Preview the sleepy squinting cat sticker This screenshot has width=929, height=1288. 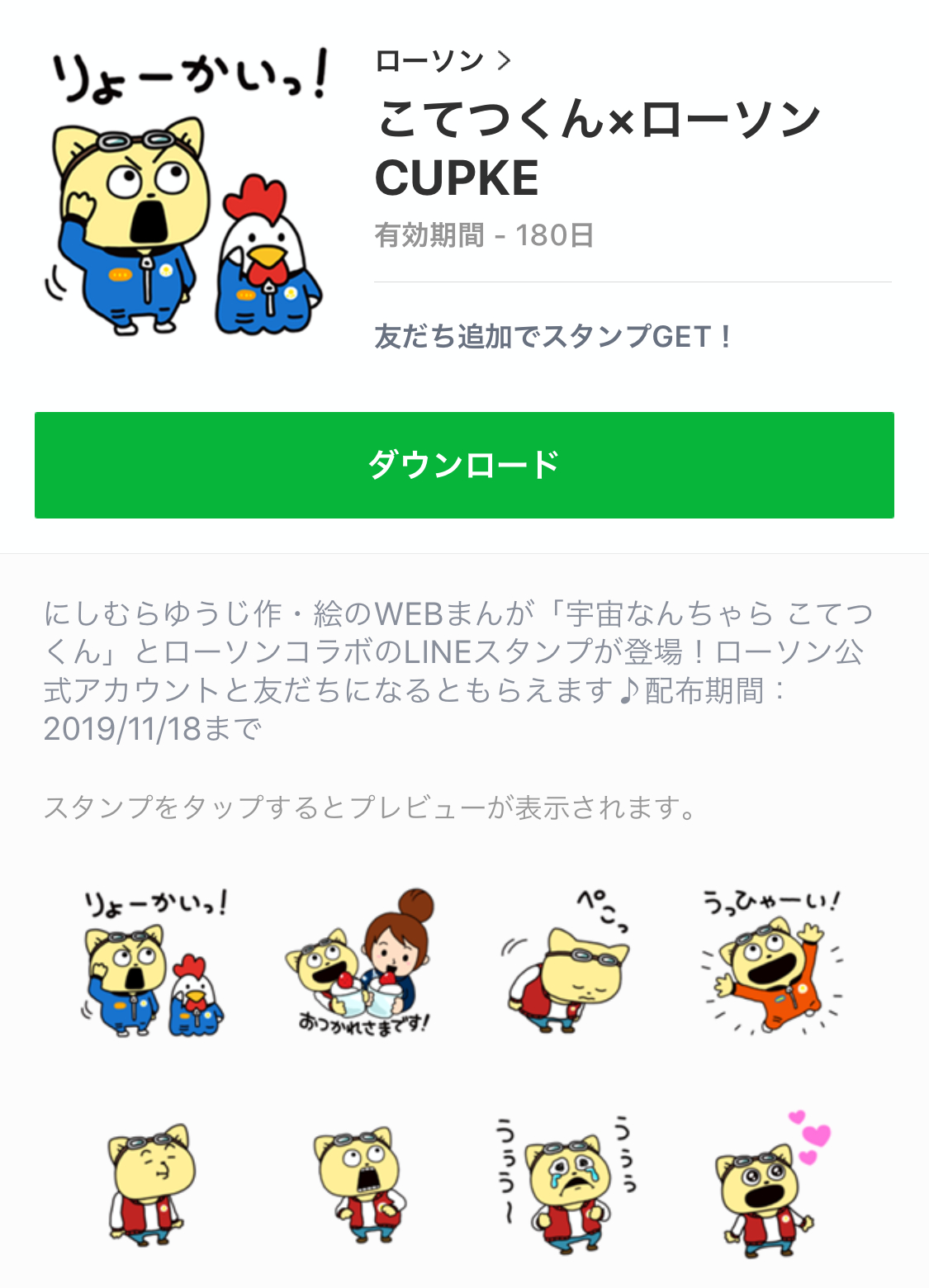[154, 1182]
